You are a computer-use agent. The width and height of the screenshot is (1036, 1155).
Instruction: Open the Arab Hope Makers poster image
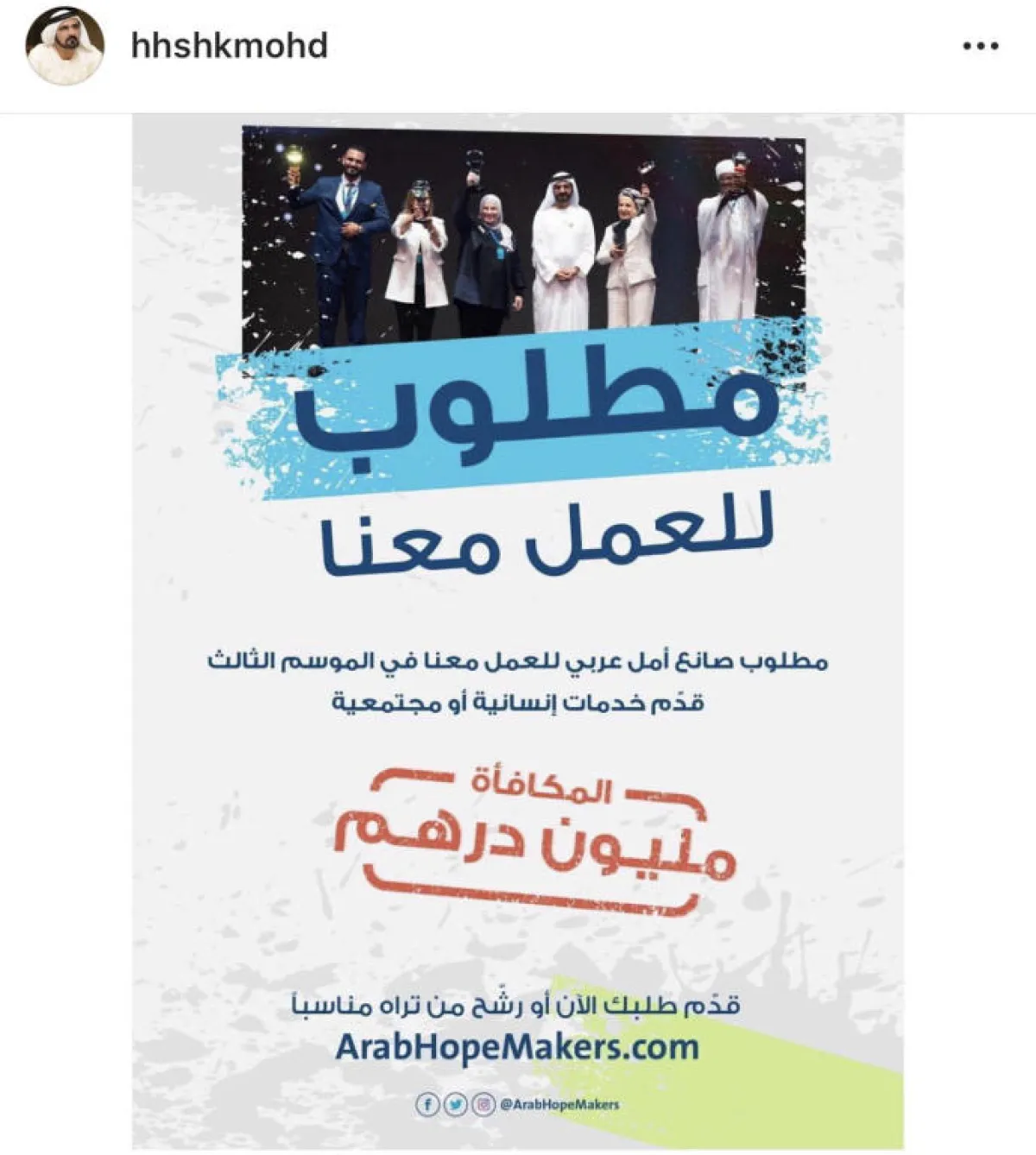pos(518,630)
